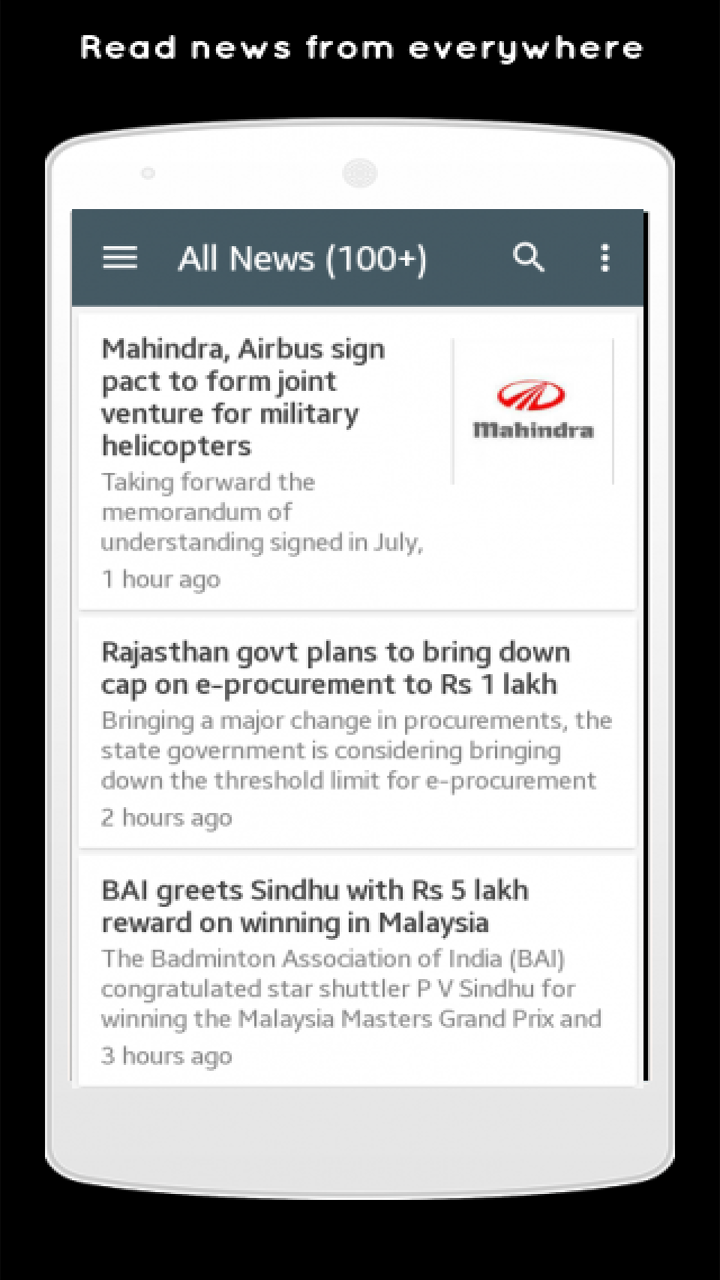
Task: Select the second news card
Action: (x=357, y=730)
